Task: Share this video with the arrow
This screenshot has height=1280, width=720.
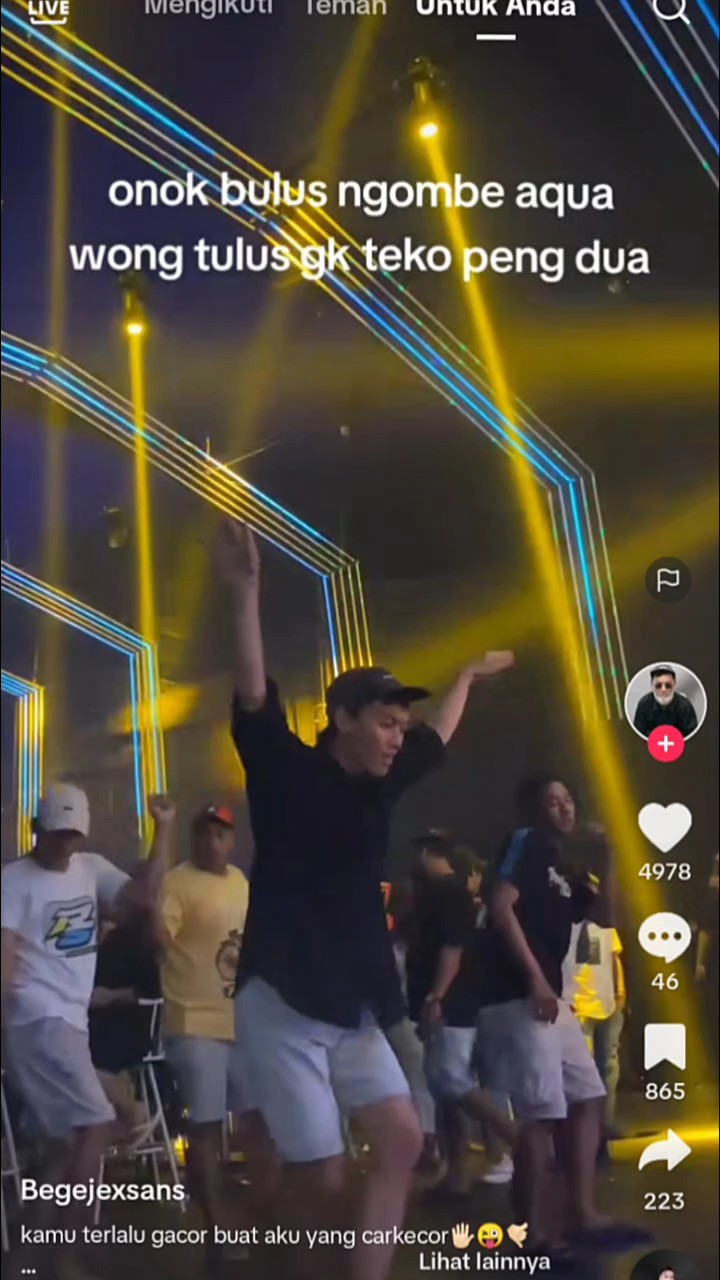Action: click(665, 1152)
